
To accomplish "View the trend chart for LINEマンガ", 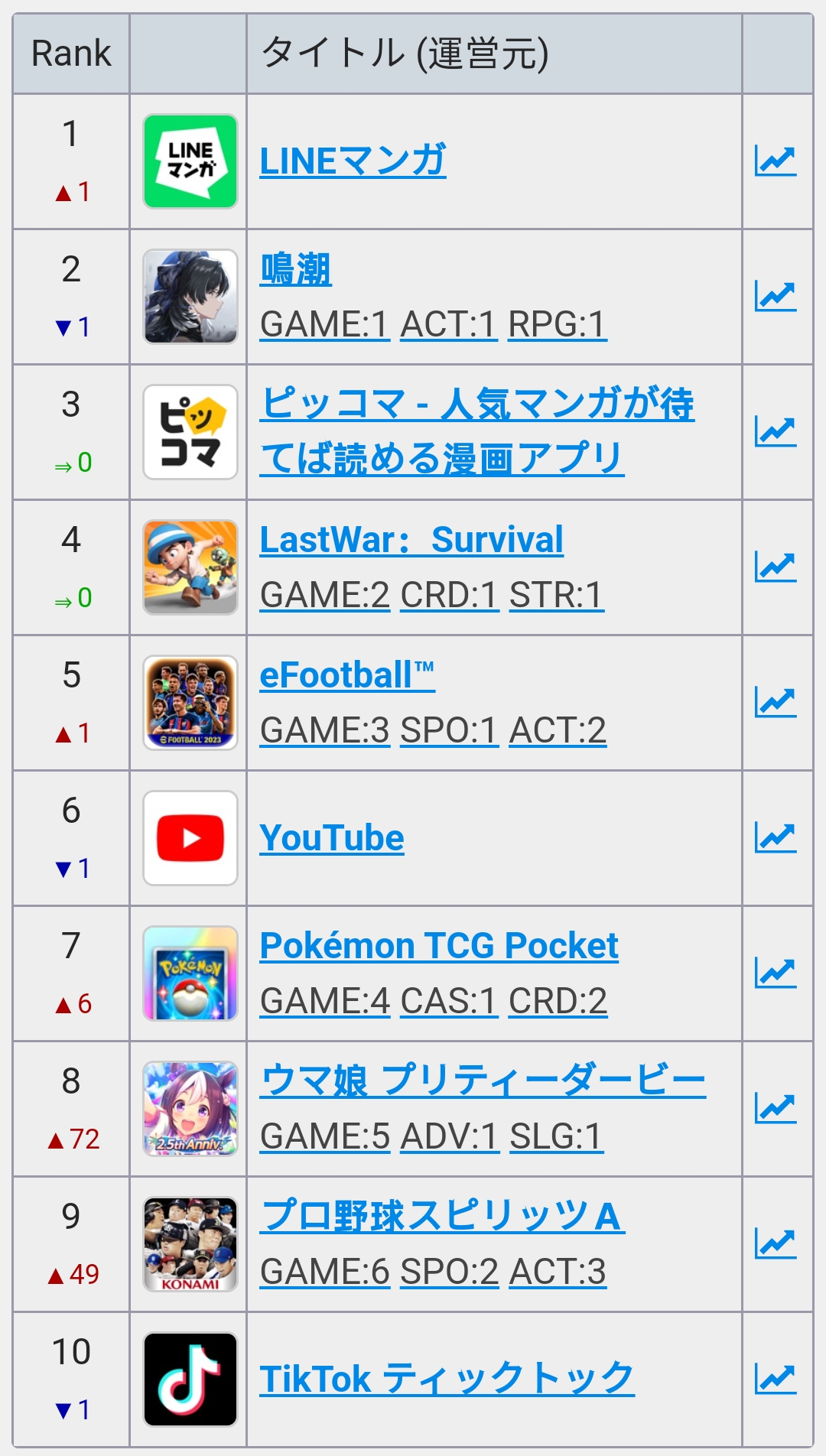I will (x=776, y=161).
